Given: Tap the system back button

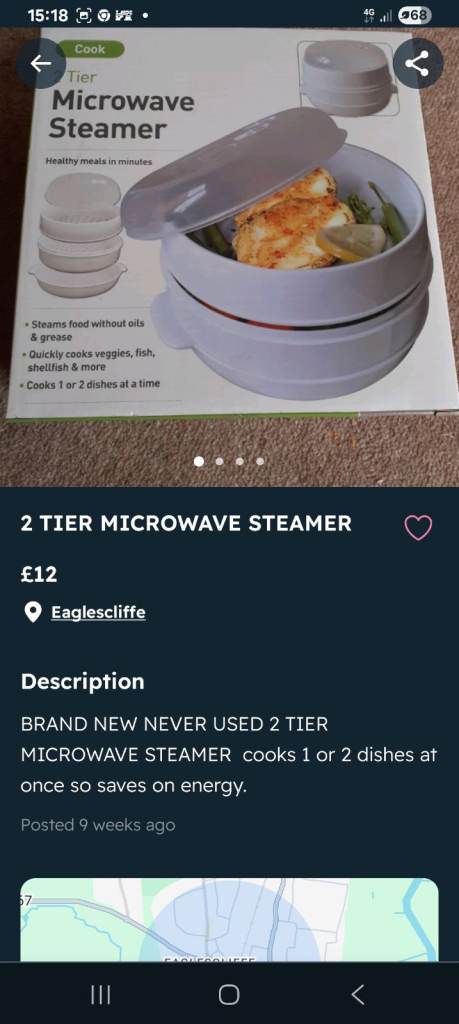Looking at the screenshot, I should pos(358,995).
